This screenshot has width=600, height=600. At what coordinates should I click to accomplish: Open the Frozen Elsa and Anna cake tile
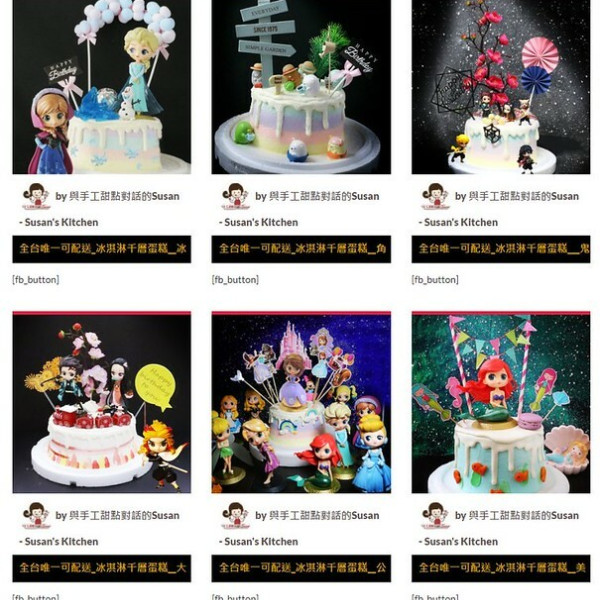tap(101, 87)
